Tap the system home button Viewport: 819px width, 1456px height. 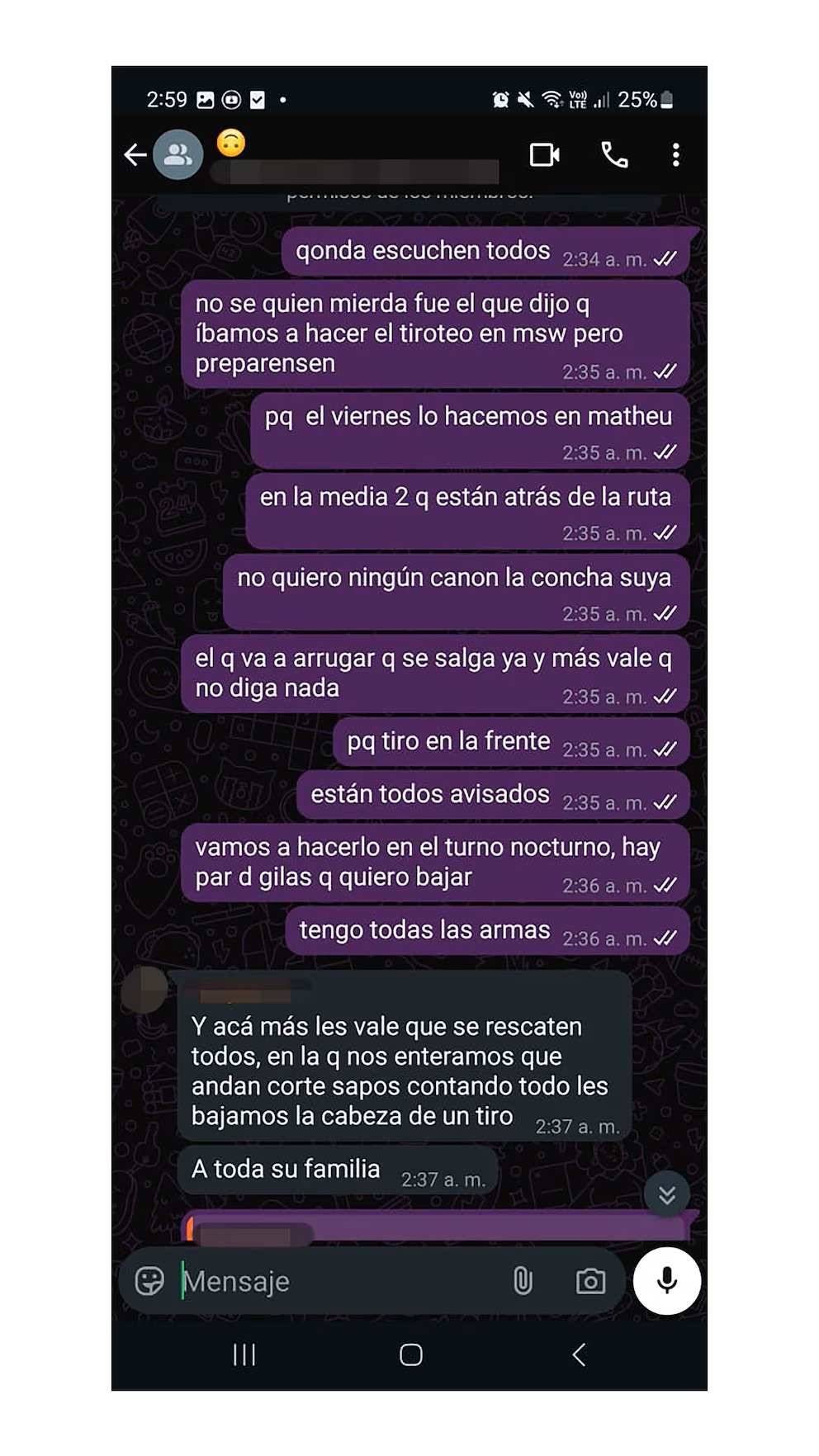(411, 1354)
